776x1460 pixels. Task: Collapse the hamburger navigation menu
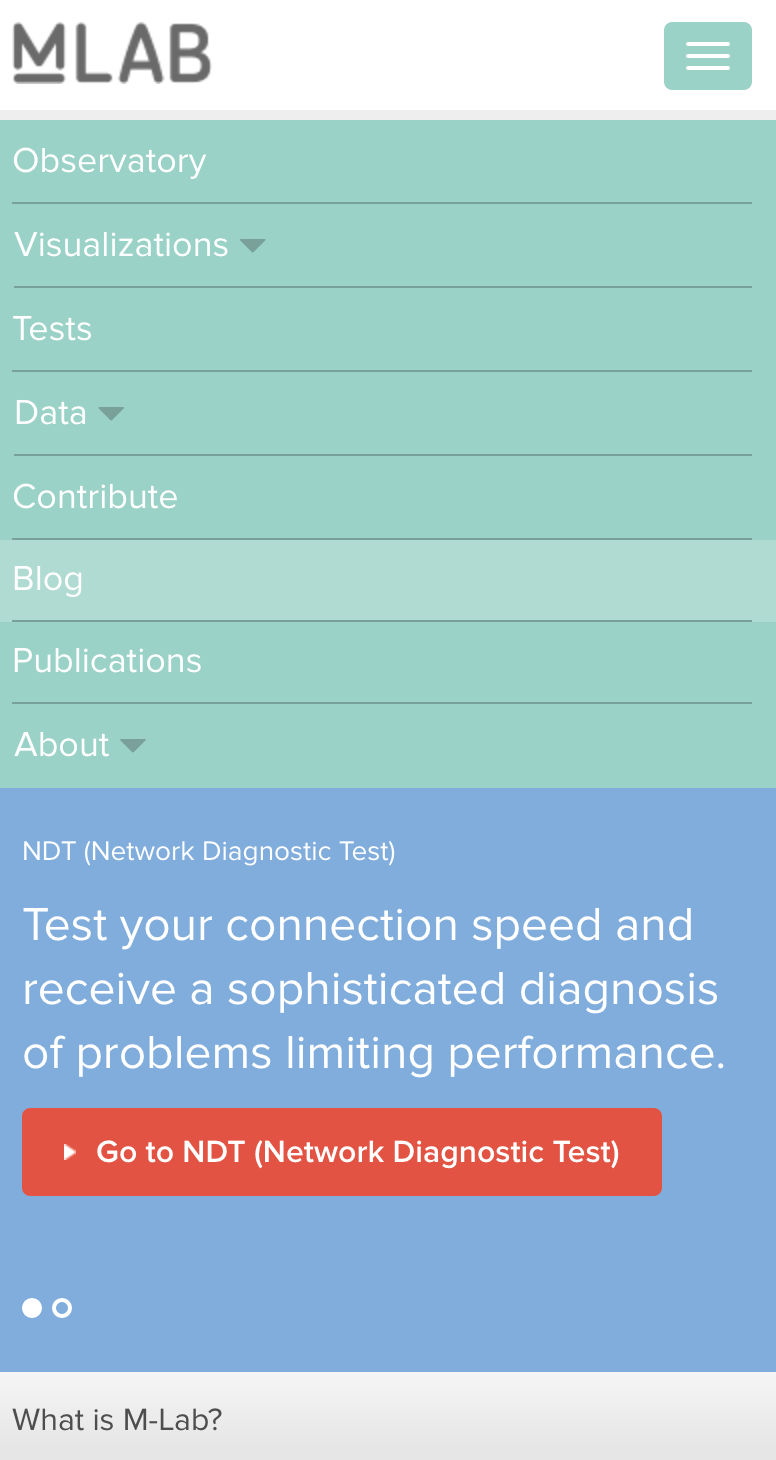click(707, 56)
